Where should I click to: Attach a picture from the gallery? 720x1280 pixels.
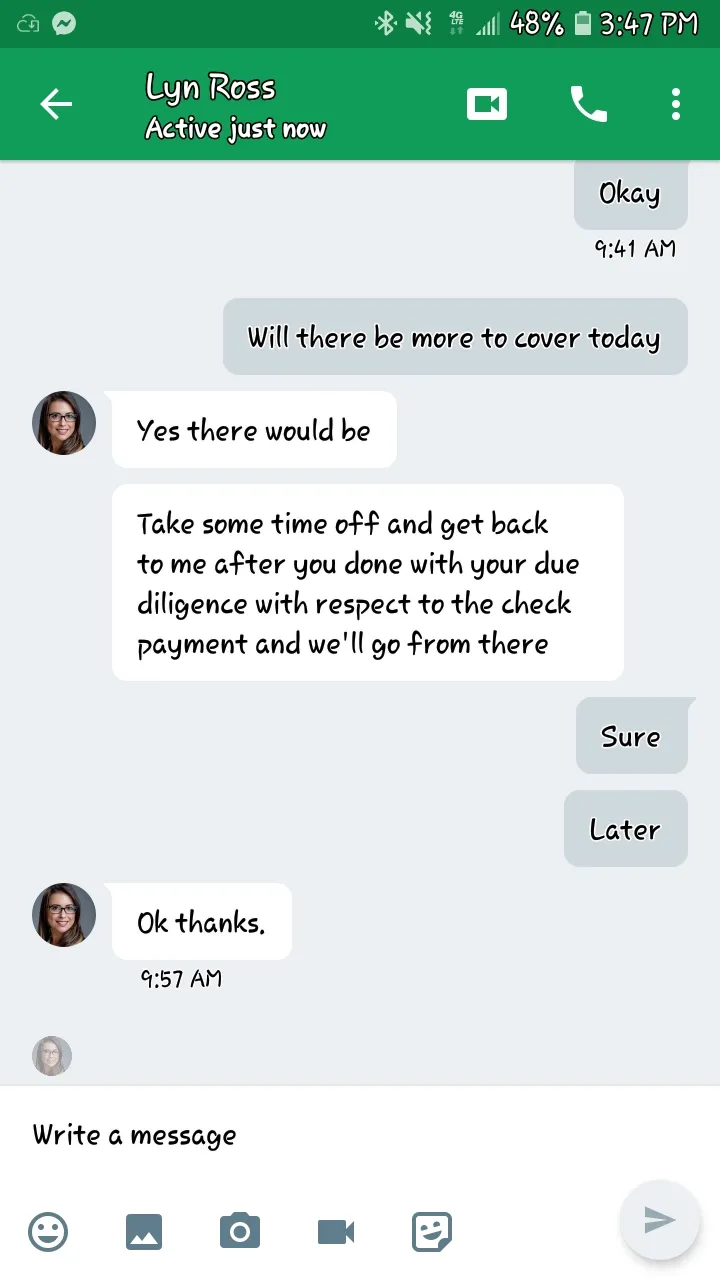coord(144,1231)
